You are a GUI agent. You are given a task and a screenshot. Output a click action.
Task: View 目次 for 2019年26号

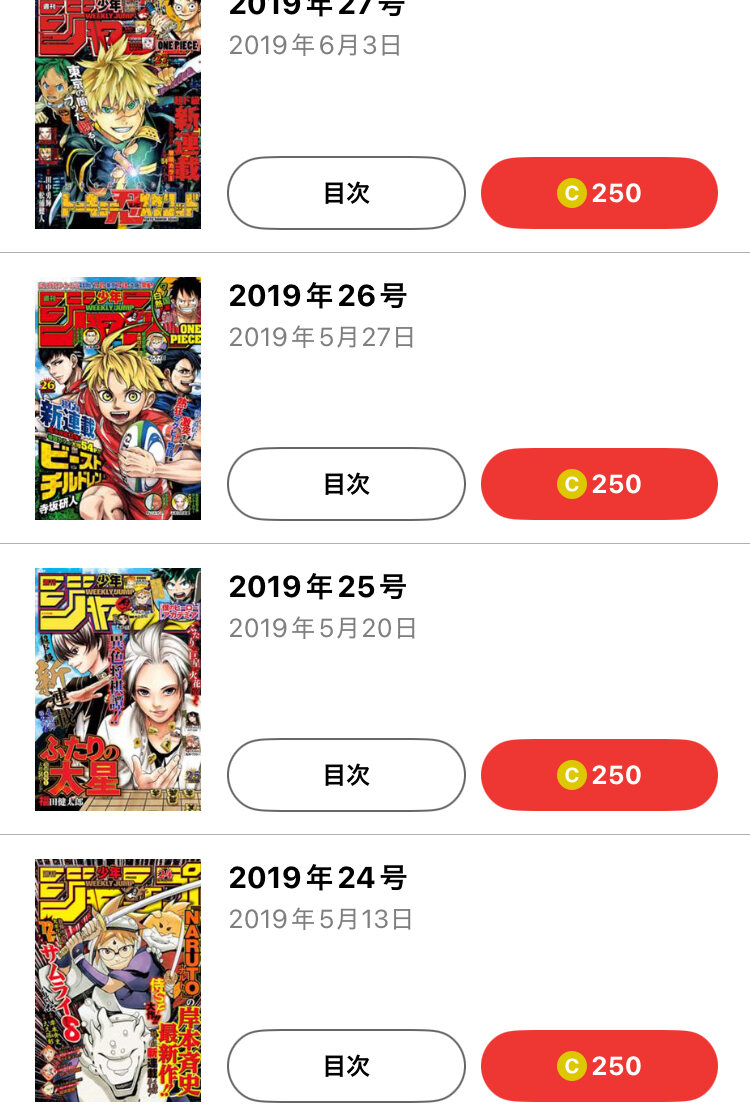346,484
